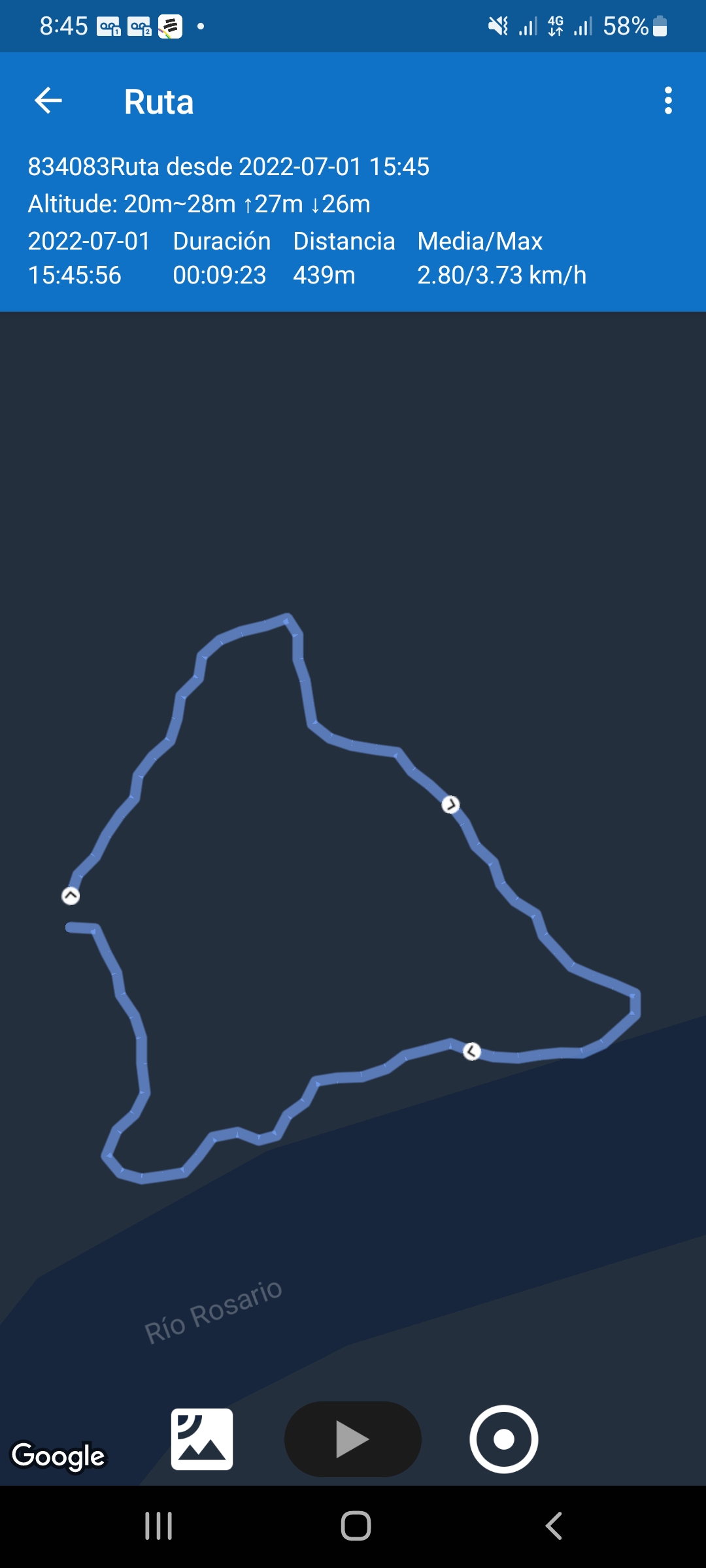The image size is (706, 1568).
Task: Go to the phone's home screen
Action: [x=356, y=1526]
